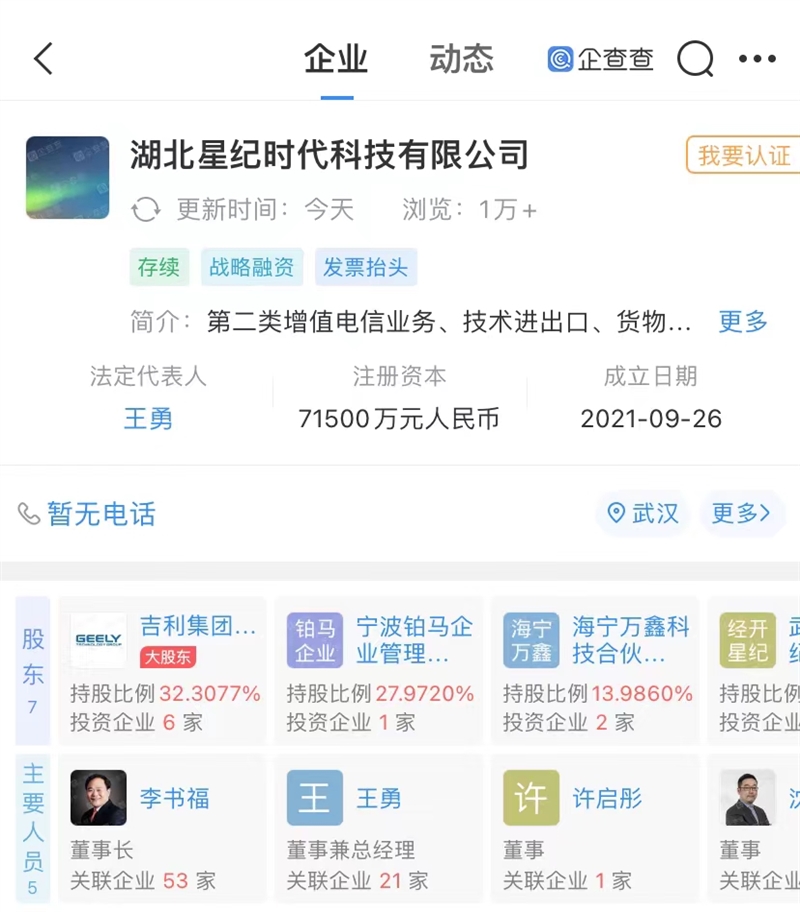Screen dimensions: 800x912
Task: Expand the intro with 更多 link
Action: pos(743,322)
